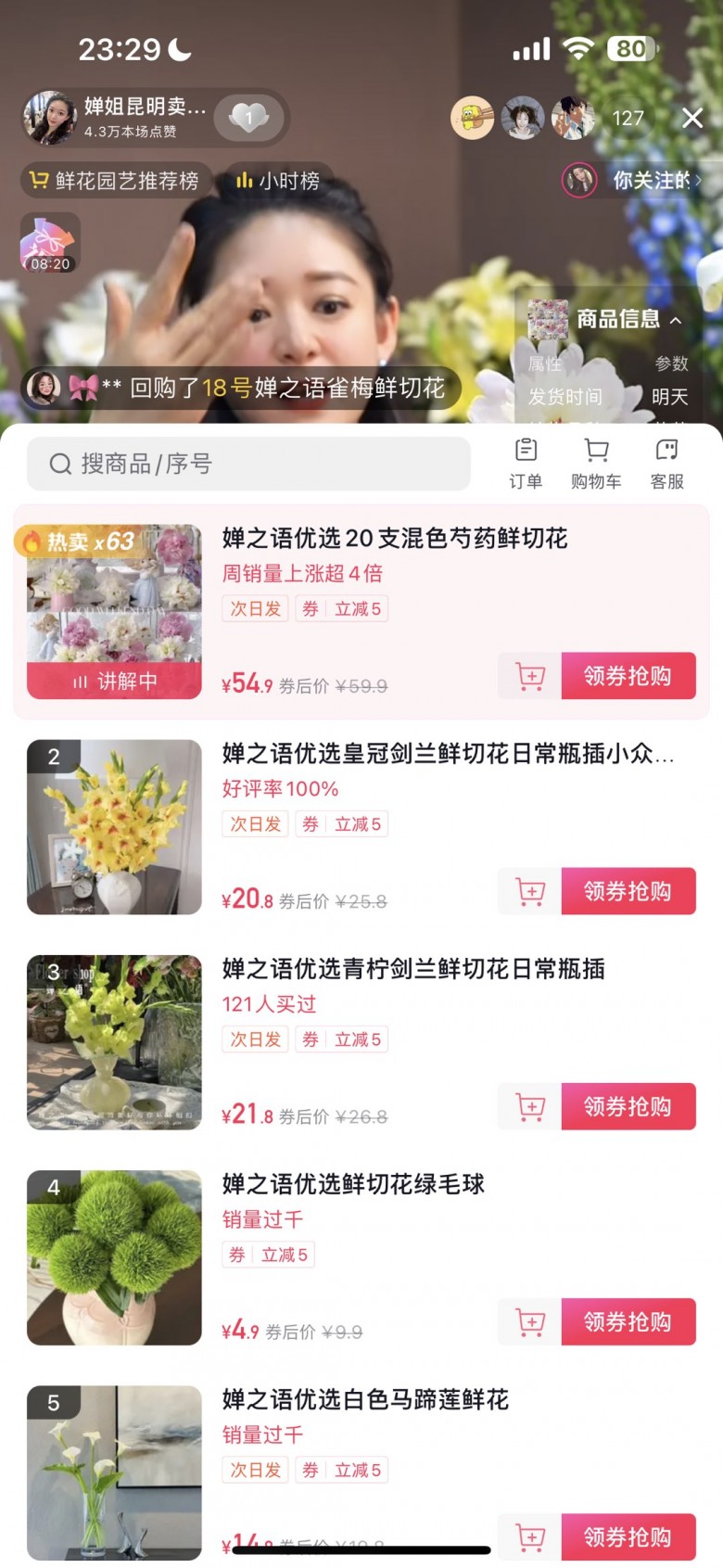Viewport: 723px width, 1568px height.
Task: Add 青柠剑兰 to the cart
Action: point(530,1106)
